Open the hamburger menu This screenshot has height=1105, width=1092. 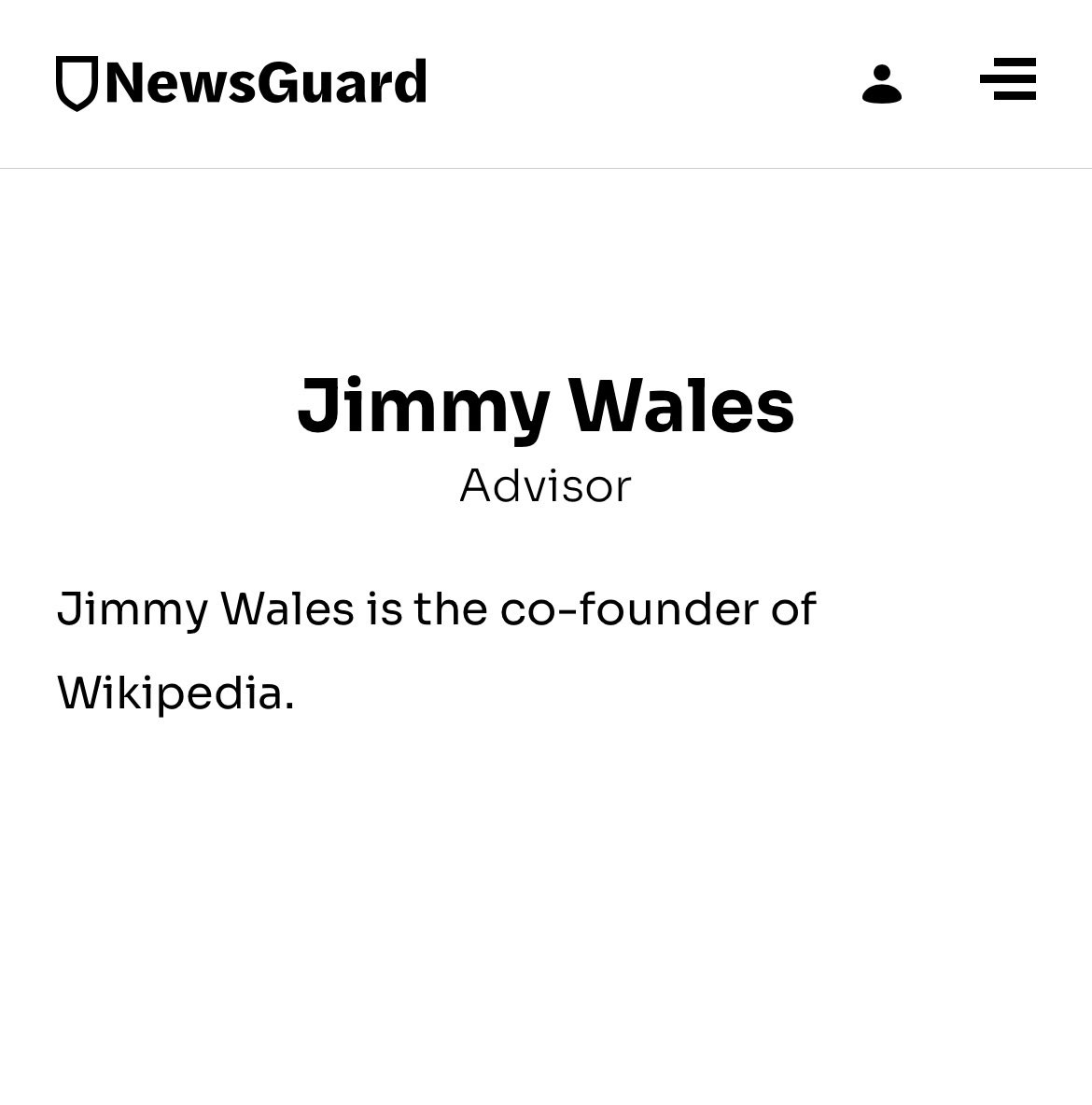pyautogui.click(x=1008, y=79)
